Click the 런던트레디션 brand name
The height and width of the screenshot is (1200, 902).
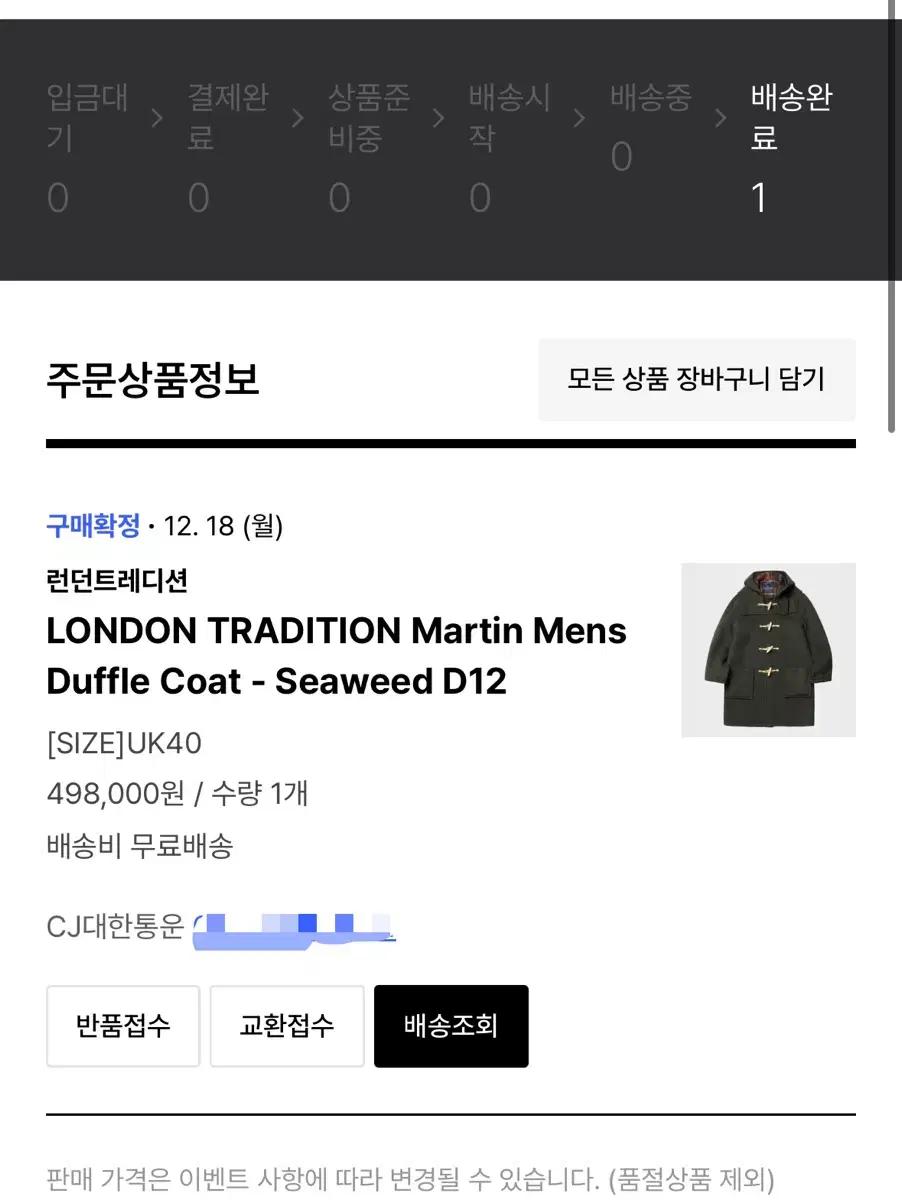pyautogui.click(x=119, y=580)
